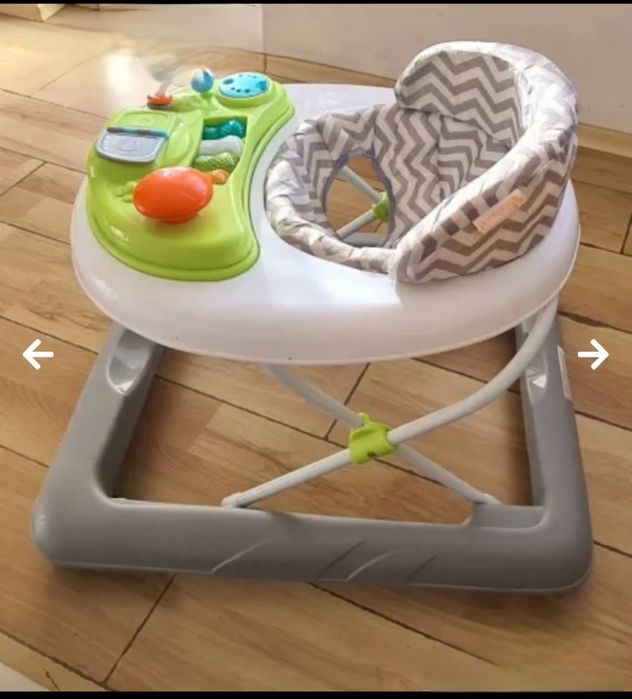Viewport: 632px width, 699px height.
Task: Go to the previous photo
Action: (38, 354)
